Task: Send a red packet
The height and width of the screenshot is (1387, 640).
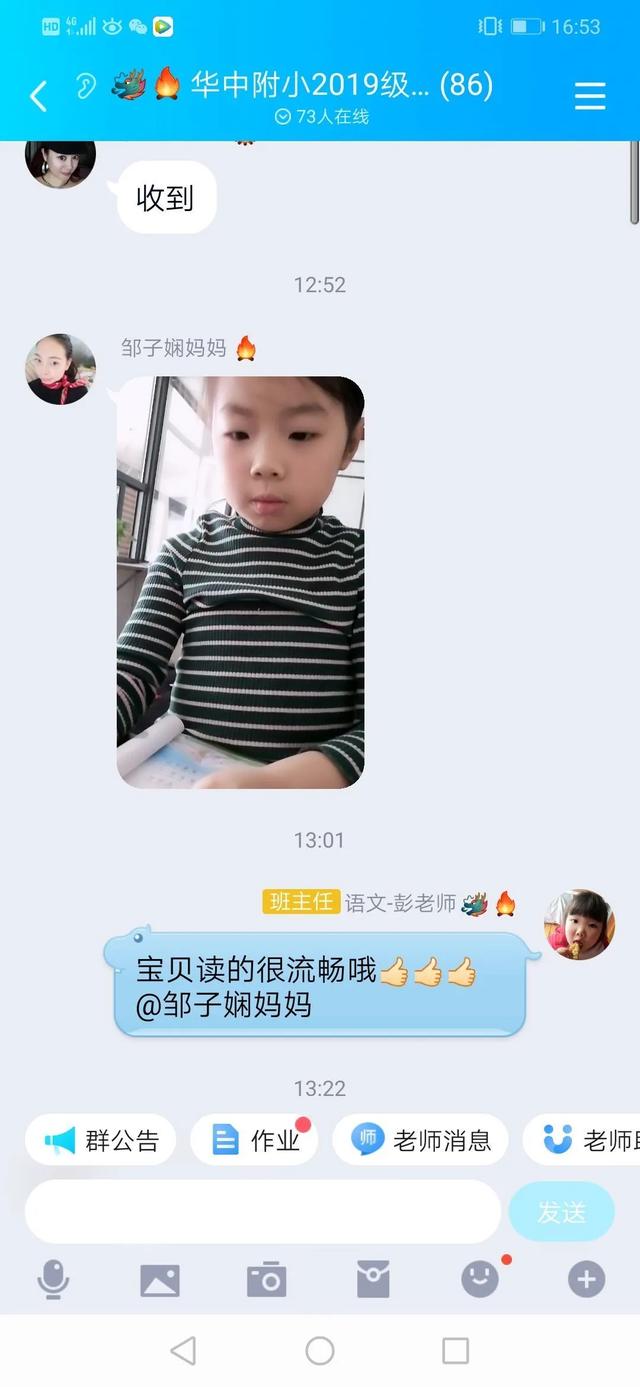Action: [x=373, y=1279]
